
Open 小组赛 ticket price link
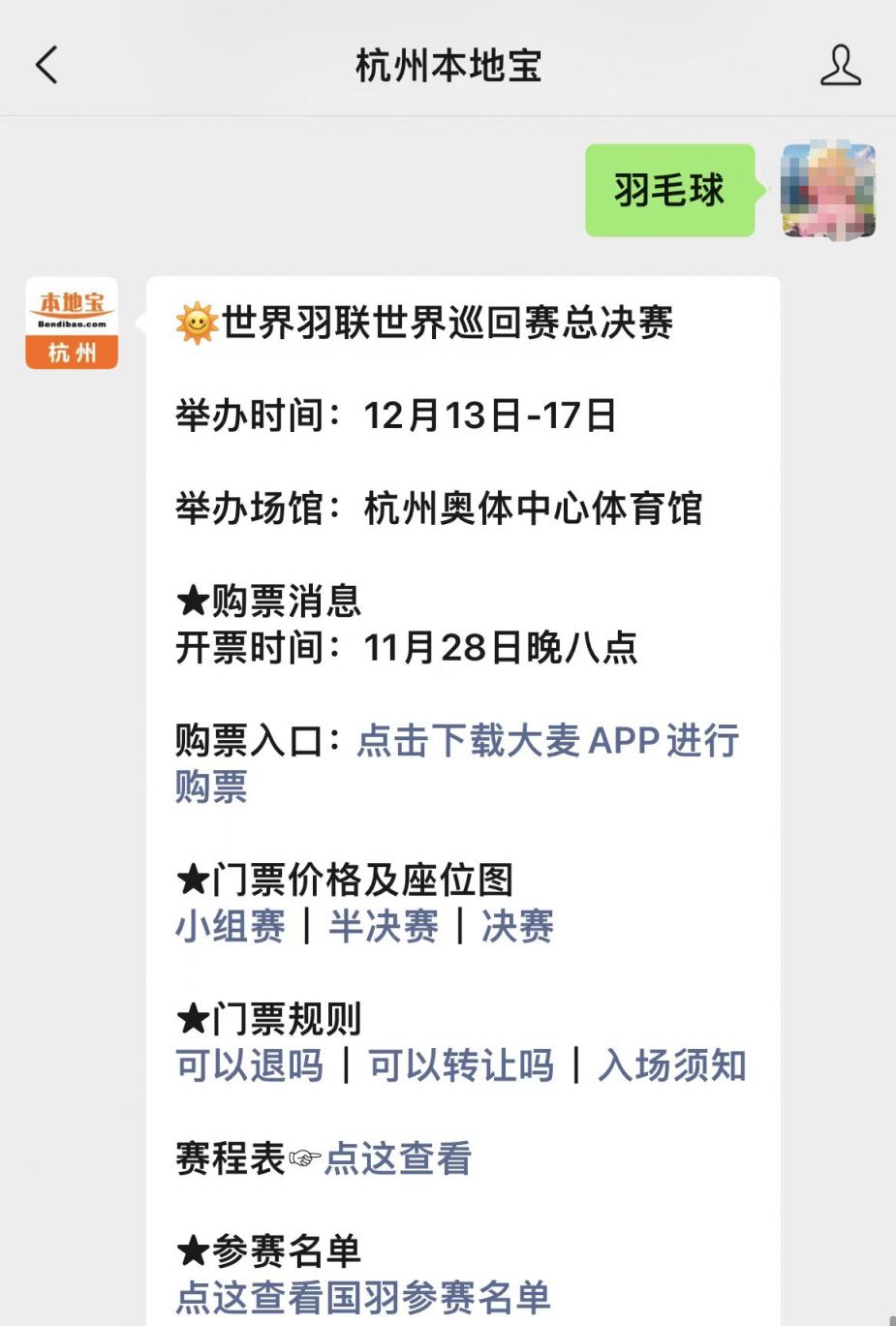pyautogui.click(x=231, y=927)
